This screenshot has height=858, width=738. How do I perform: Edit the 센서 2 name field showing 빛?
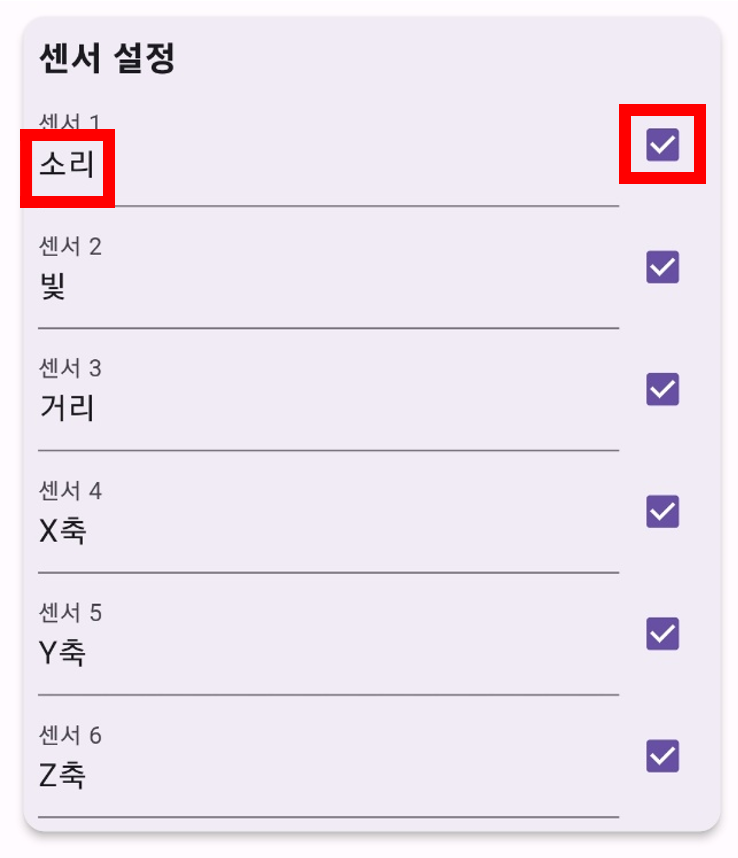(328, 286)
